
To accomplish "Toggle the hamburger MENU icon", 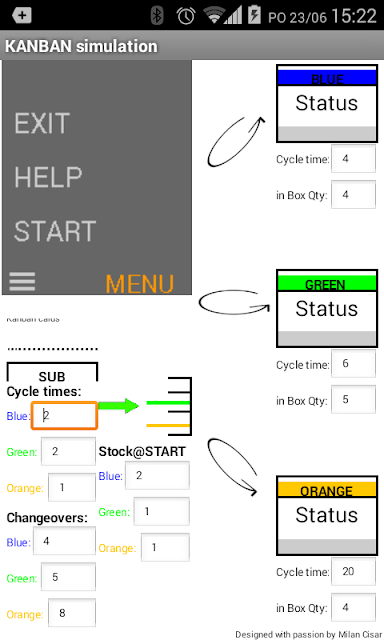I will [22, 282].
